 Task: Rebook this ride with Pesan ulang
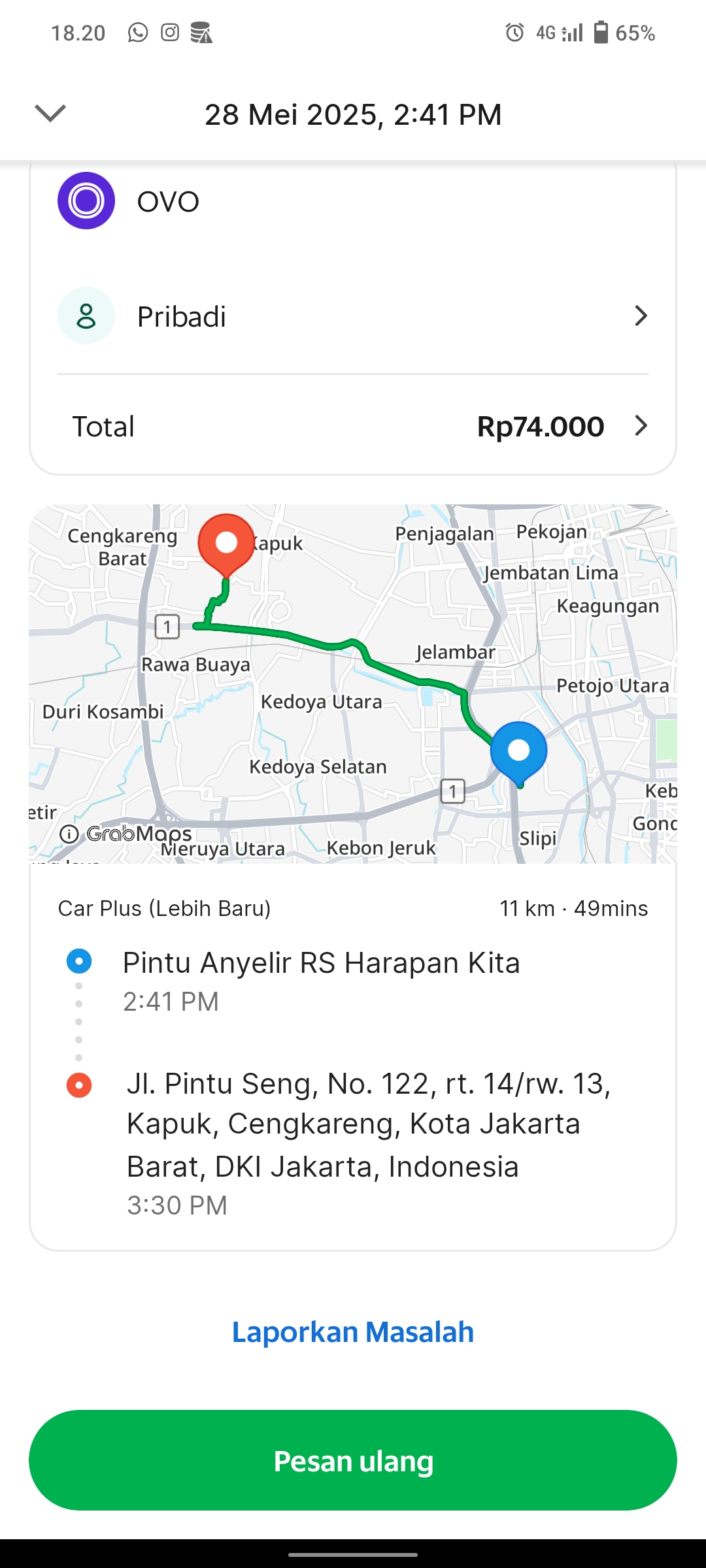click(353, 1460)
